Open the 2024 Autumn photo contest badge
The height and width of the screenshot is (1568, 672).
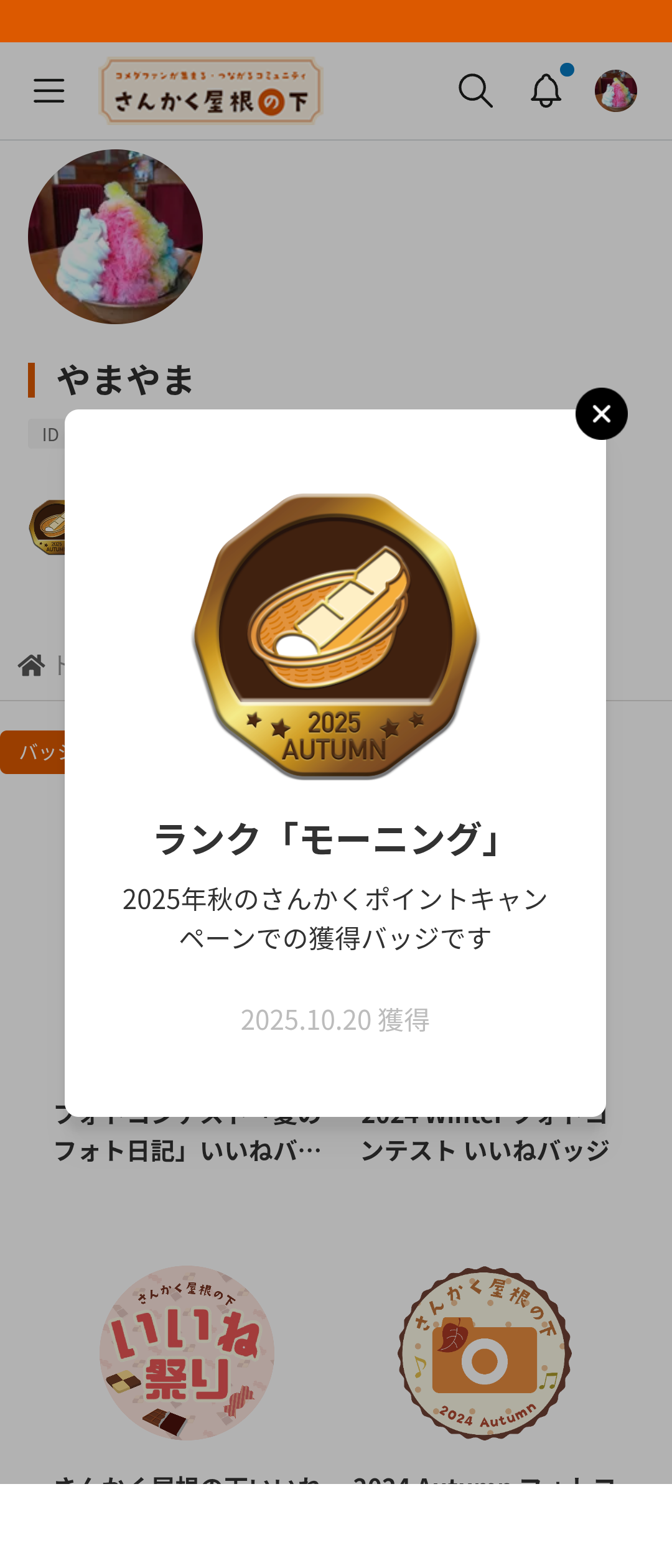coord(485,1353)
